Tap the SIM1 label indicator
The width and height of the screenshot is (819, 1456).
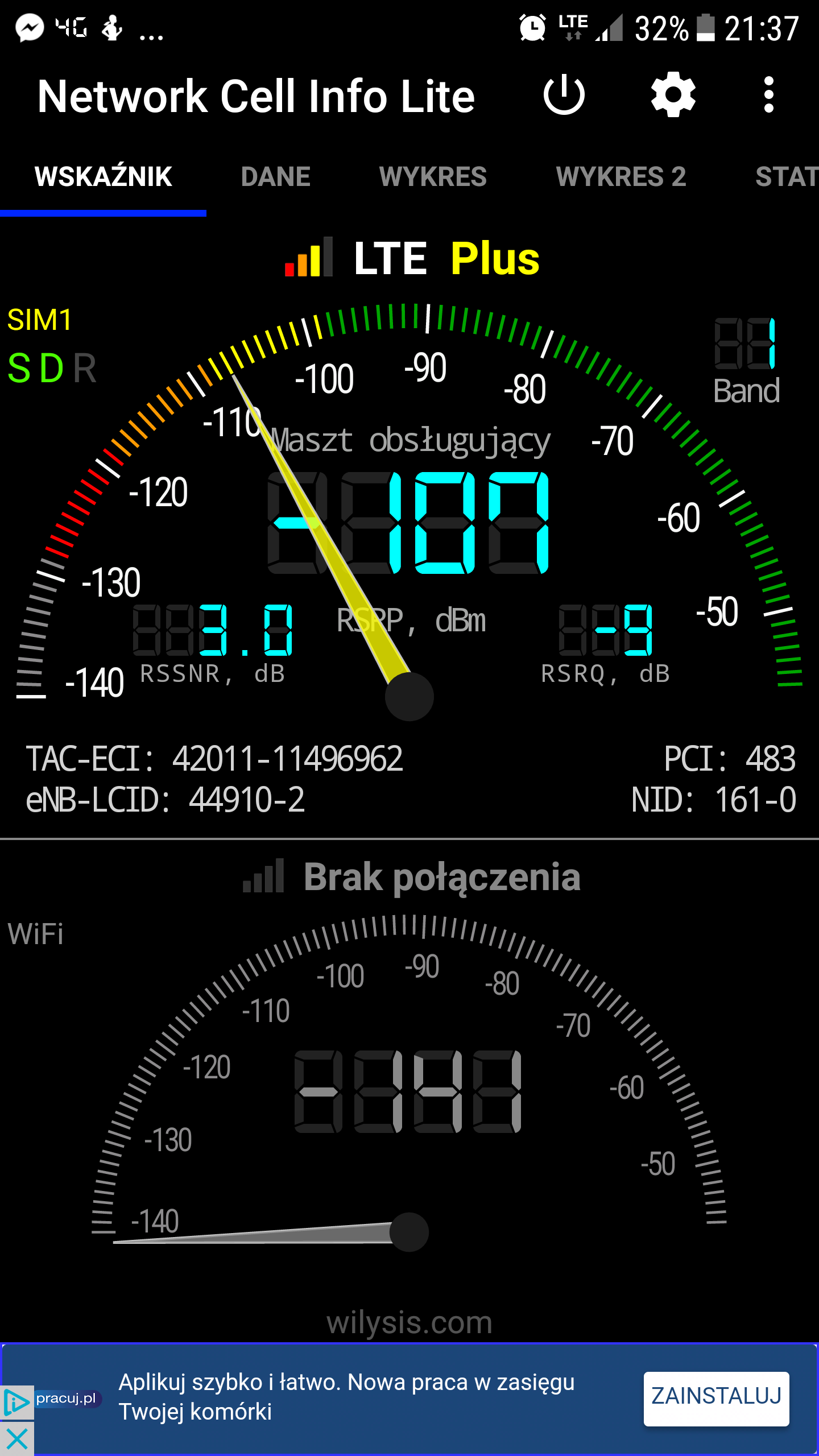[39, 318]
